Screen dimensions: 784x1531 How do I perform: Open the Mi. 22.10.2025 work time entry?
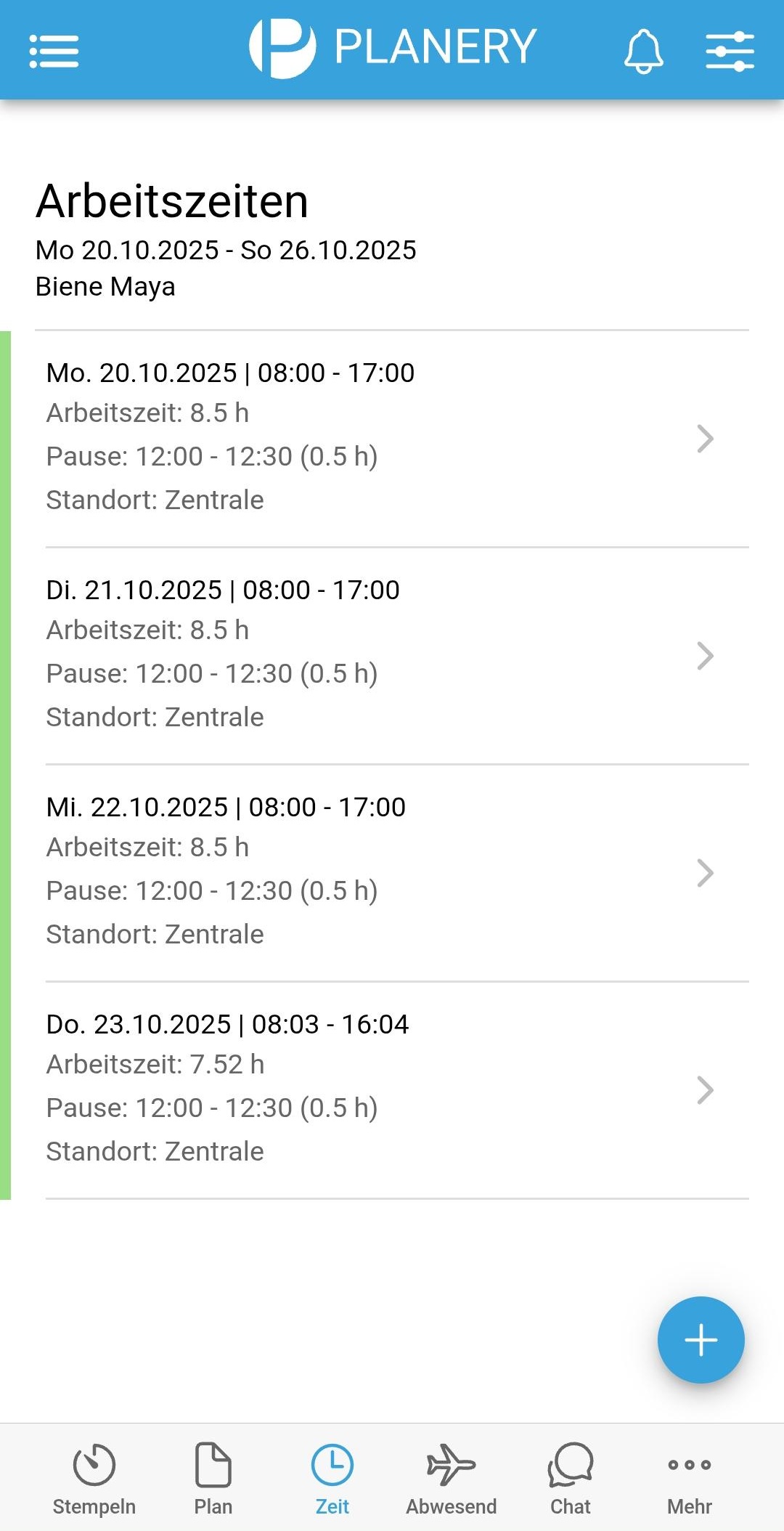pyautogui.click(x=392, y=872)
